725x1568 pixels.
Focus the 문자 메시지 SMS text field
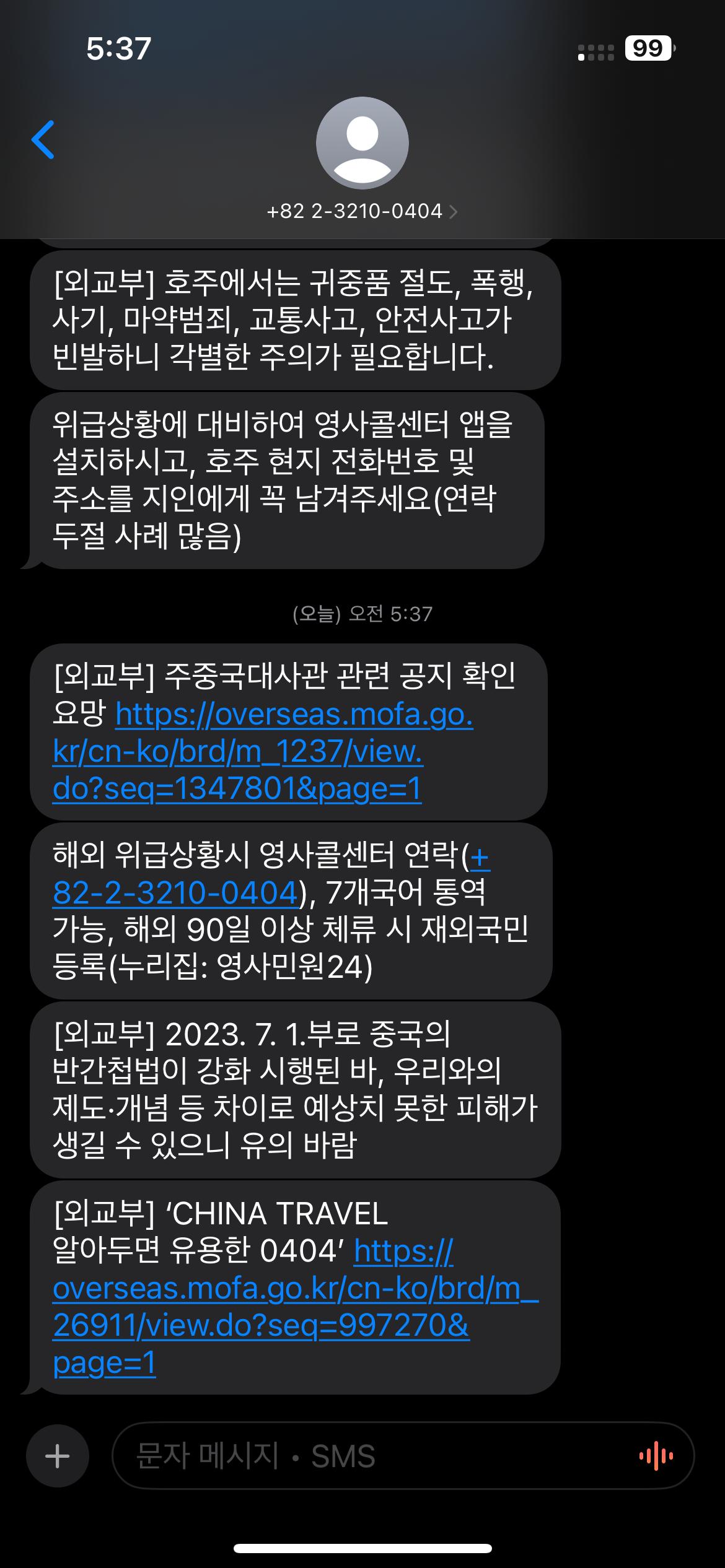[372, 1456]
